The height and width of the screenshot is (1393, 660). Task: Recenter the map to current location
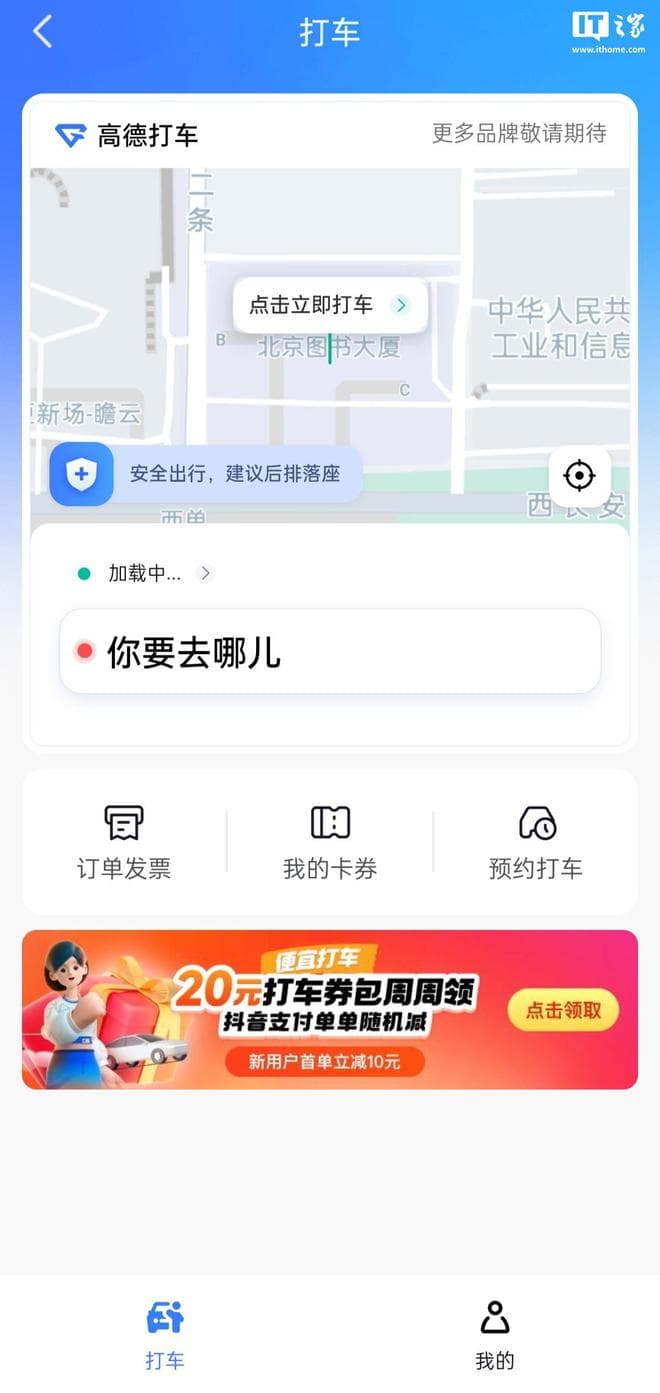click(579, 475)
